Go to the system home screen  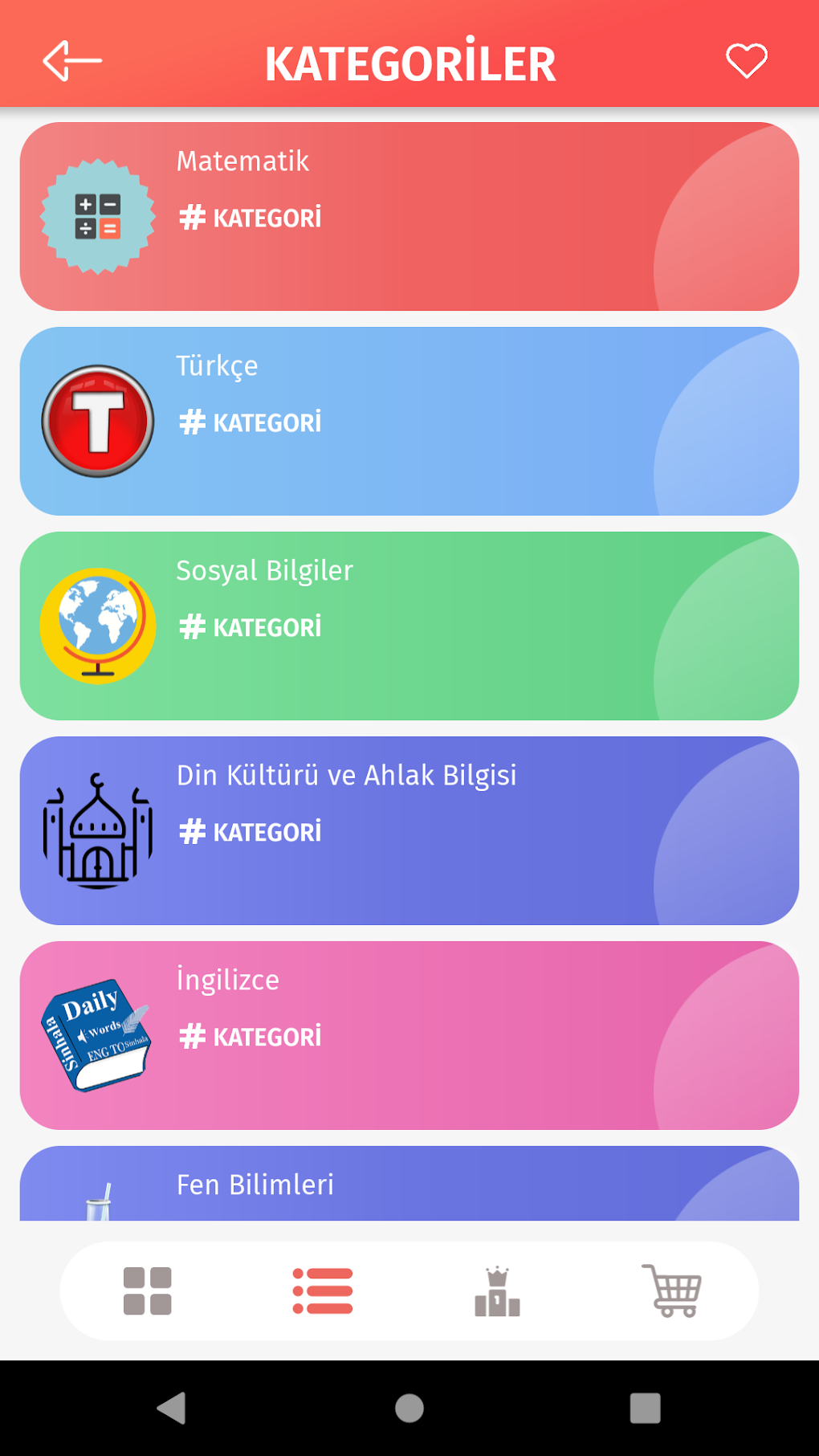(x=409, y=1408)
